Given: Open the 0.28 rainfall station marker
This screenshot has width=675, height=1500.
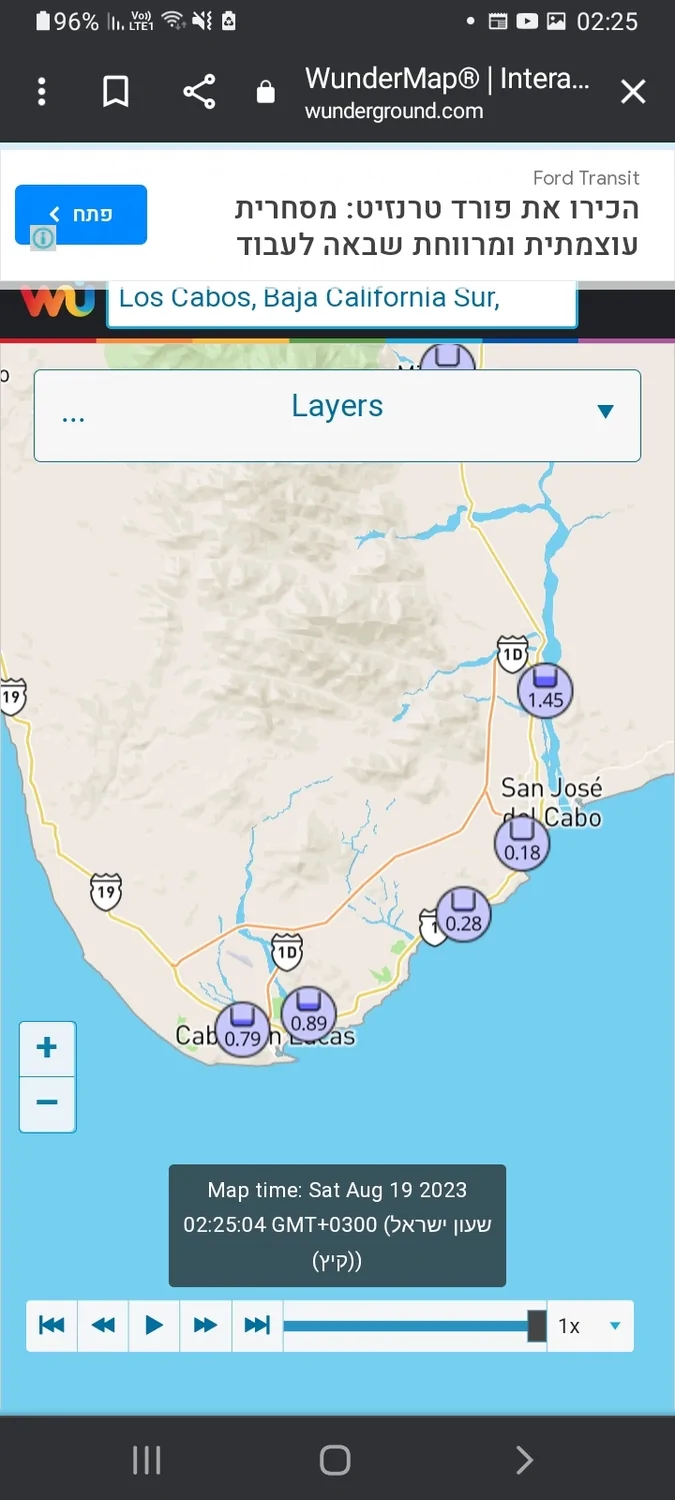Looking at the screenshot, I should [463, 914].
